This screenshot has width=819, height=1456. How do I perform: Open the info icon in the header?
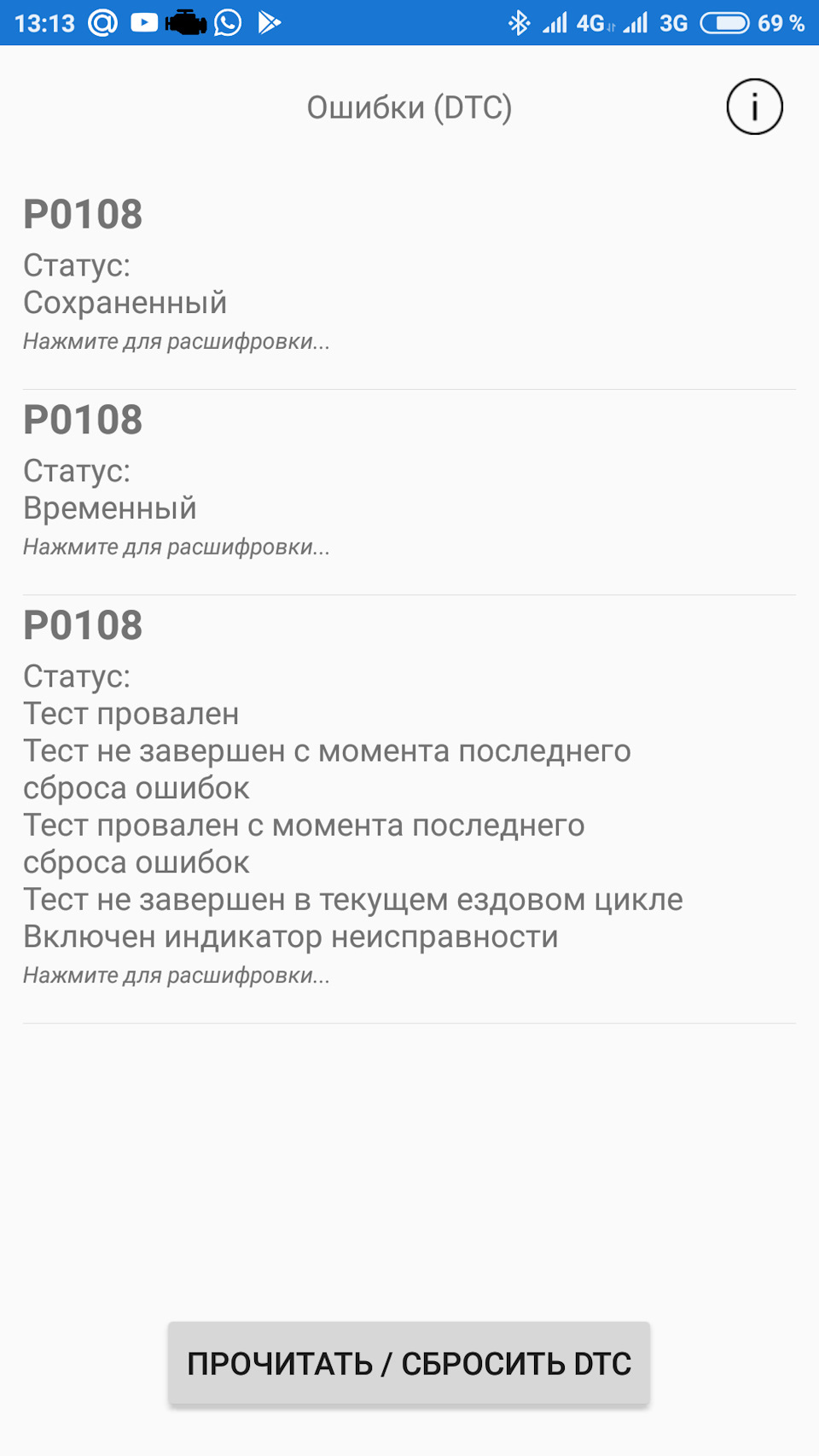(754, 107)
